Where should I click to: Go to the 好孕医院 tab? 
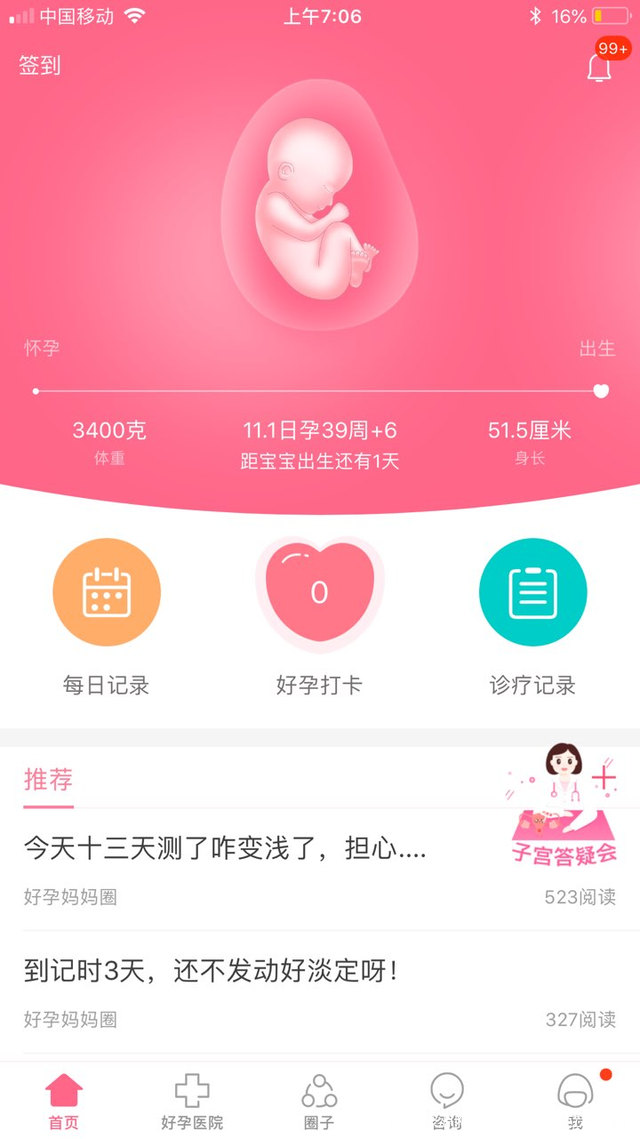(x=192, y=1101)
